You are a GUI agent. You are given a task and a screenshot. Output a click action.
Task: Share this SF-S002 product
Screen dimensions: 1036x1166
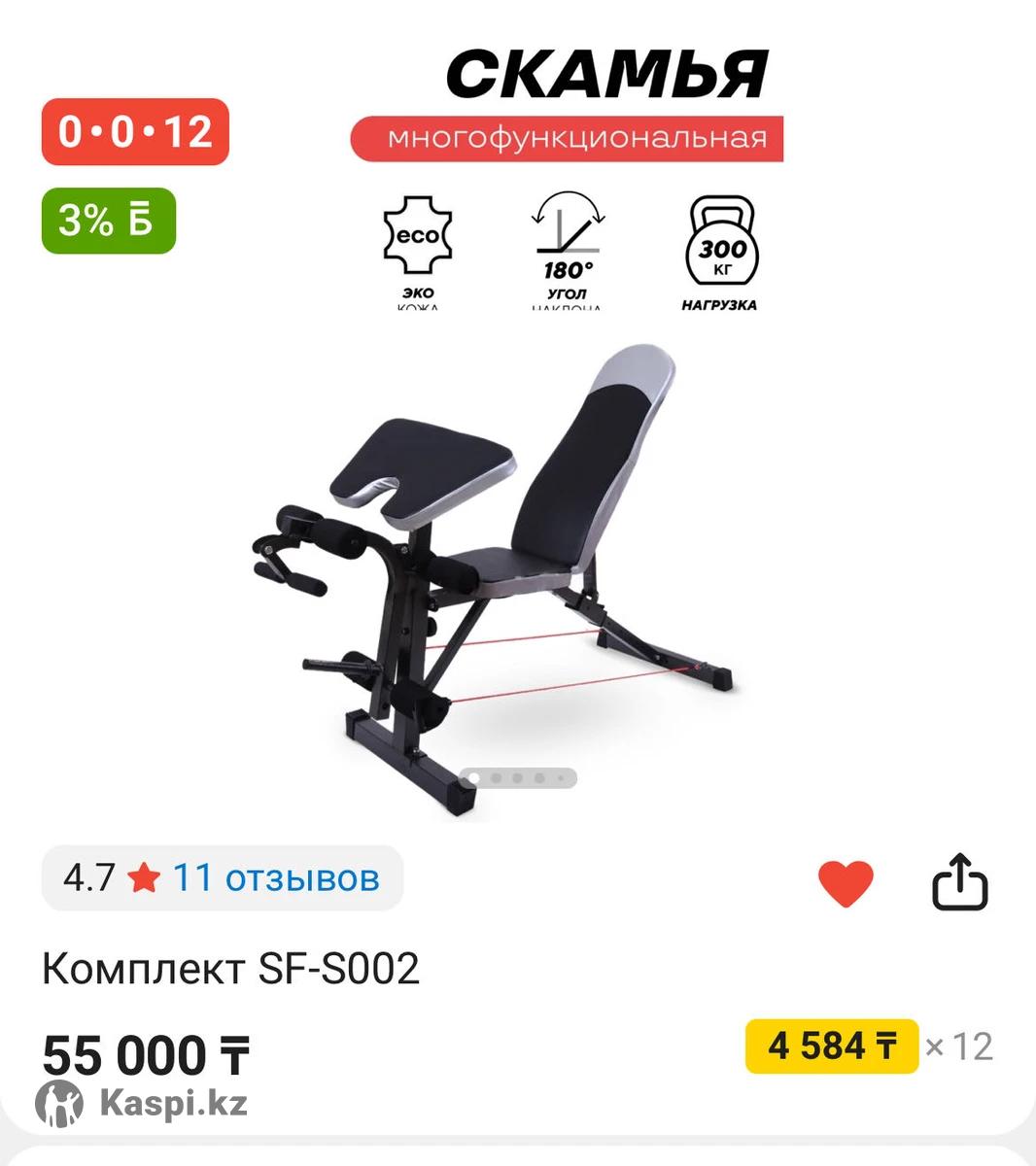(959, 882)
